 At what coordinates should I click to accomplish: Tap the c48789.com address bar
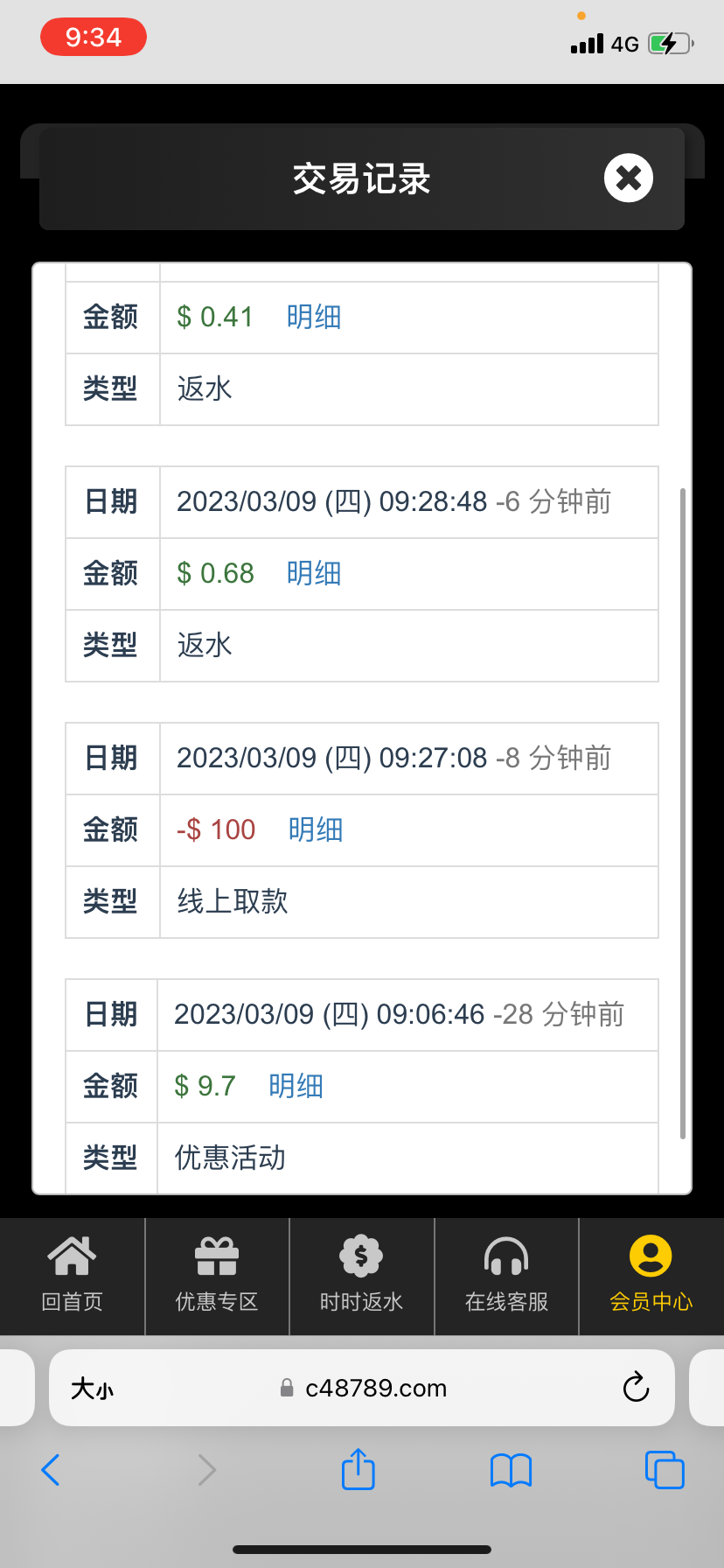[376, 1388]
